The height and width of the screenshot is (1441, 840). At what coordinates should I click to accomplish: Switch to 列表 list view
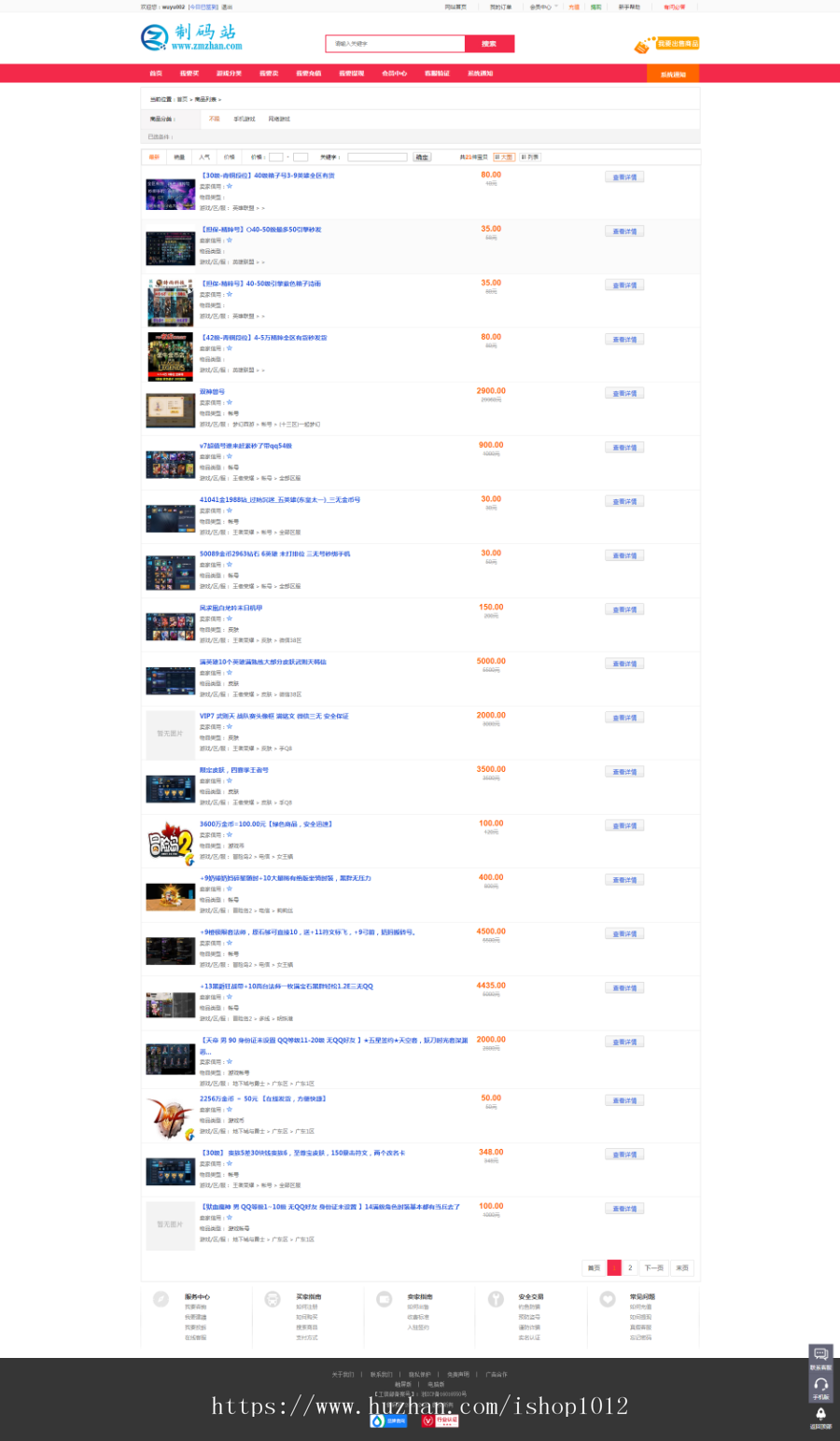coord(530,157)
